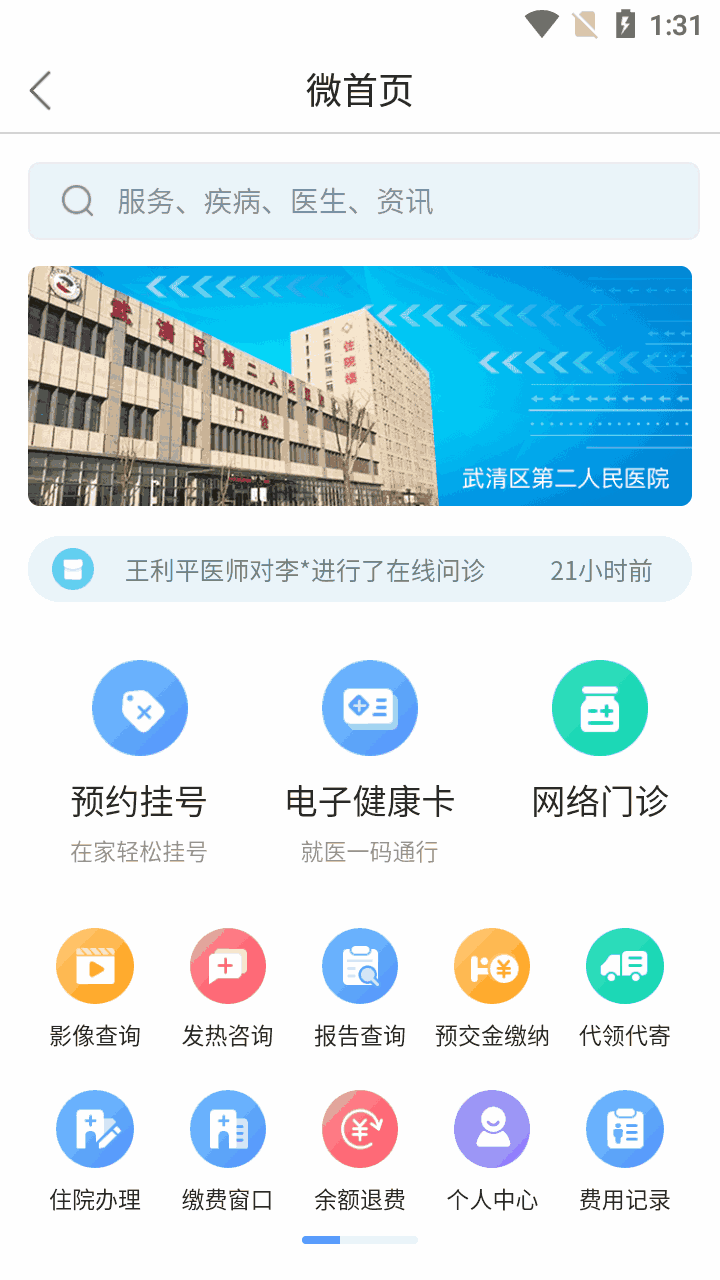Go to 个人中心 personal center
This screenshot has height=1280, width=720.
492,1130
